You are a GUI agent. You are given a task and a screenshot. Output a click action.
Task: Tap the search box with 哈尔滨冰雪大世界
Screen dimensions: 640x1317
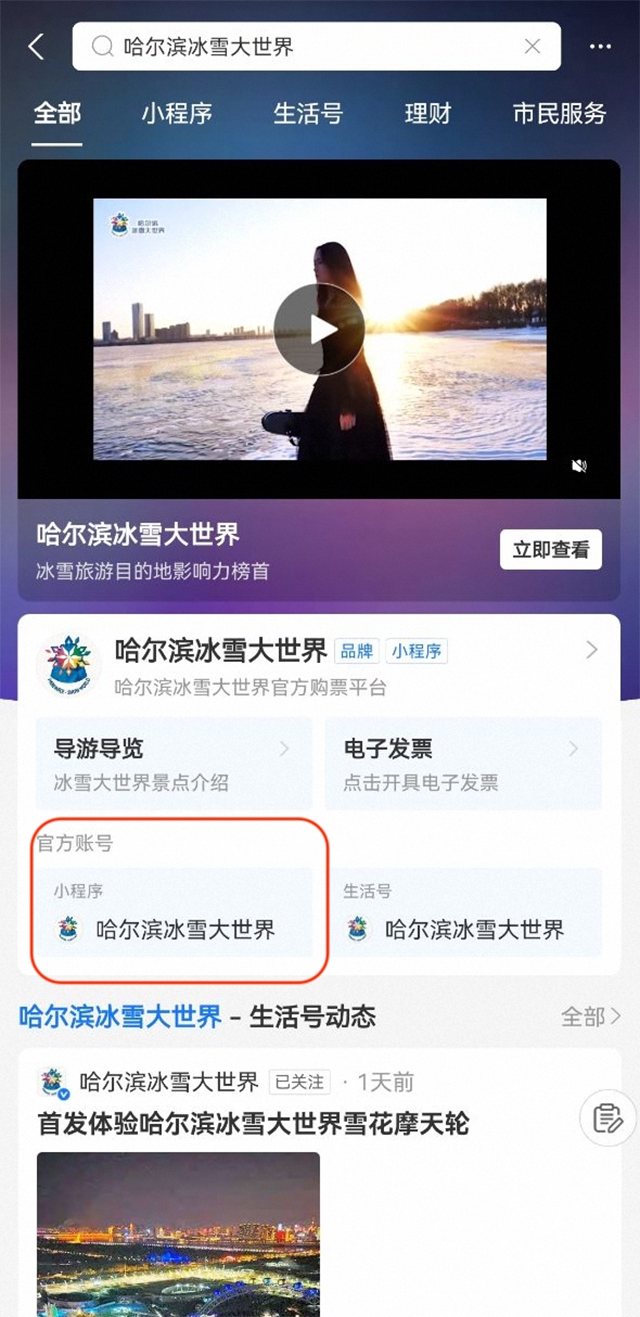point(300,47)
